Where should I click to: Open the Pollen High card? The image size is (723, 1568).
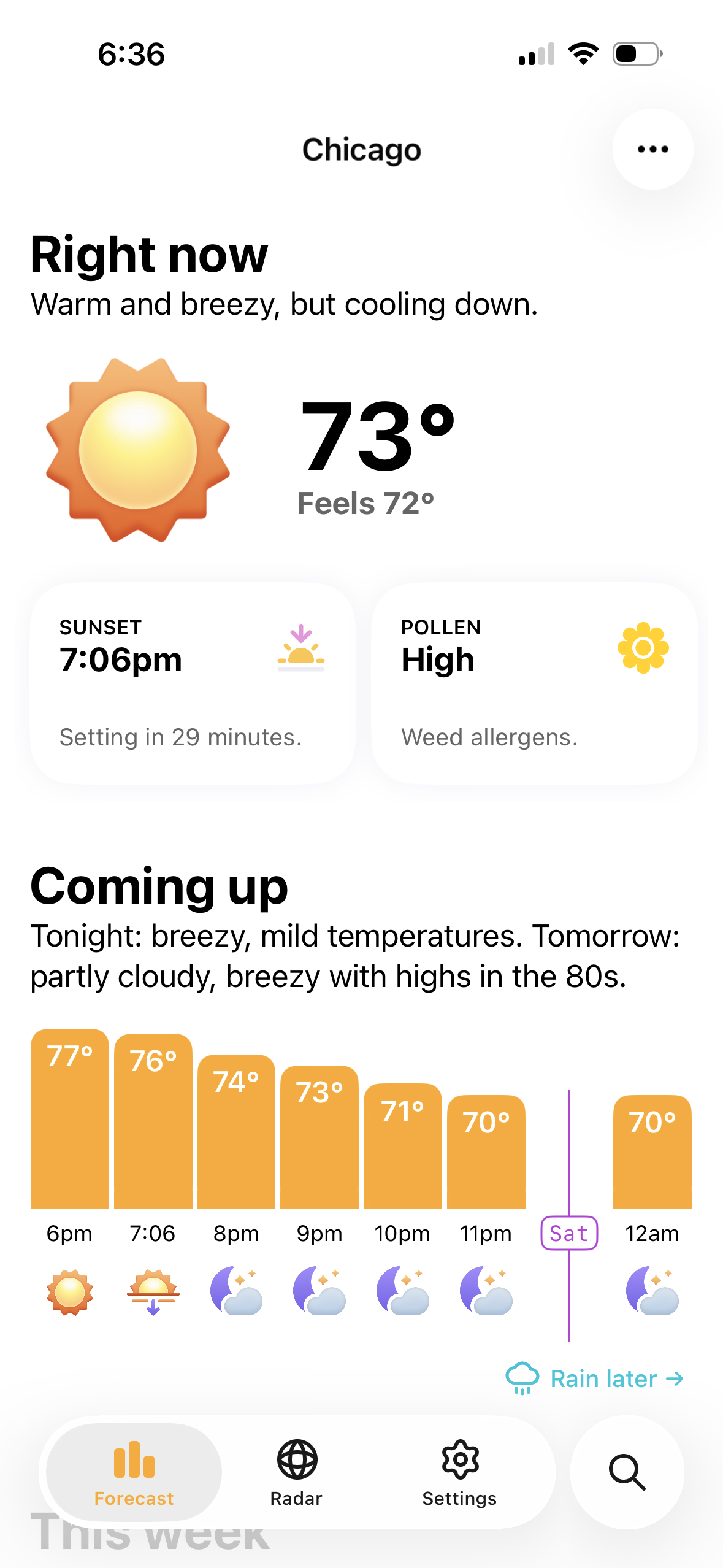pos(534,683)
